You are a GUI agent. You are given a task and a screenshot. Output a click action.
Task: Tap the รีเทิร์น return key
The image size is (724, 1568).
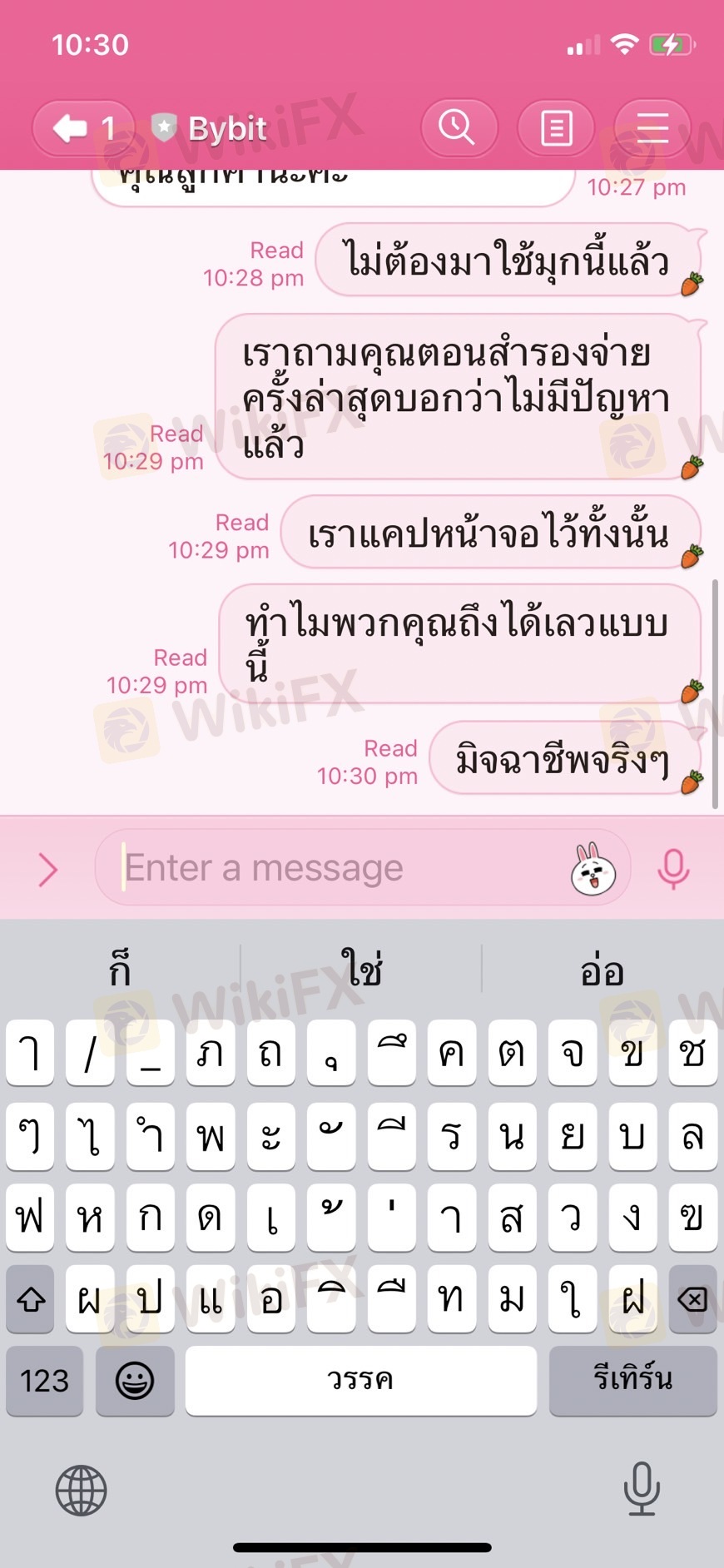pyautogui.click(x=632, y=1380)
